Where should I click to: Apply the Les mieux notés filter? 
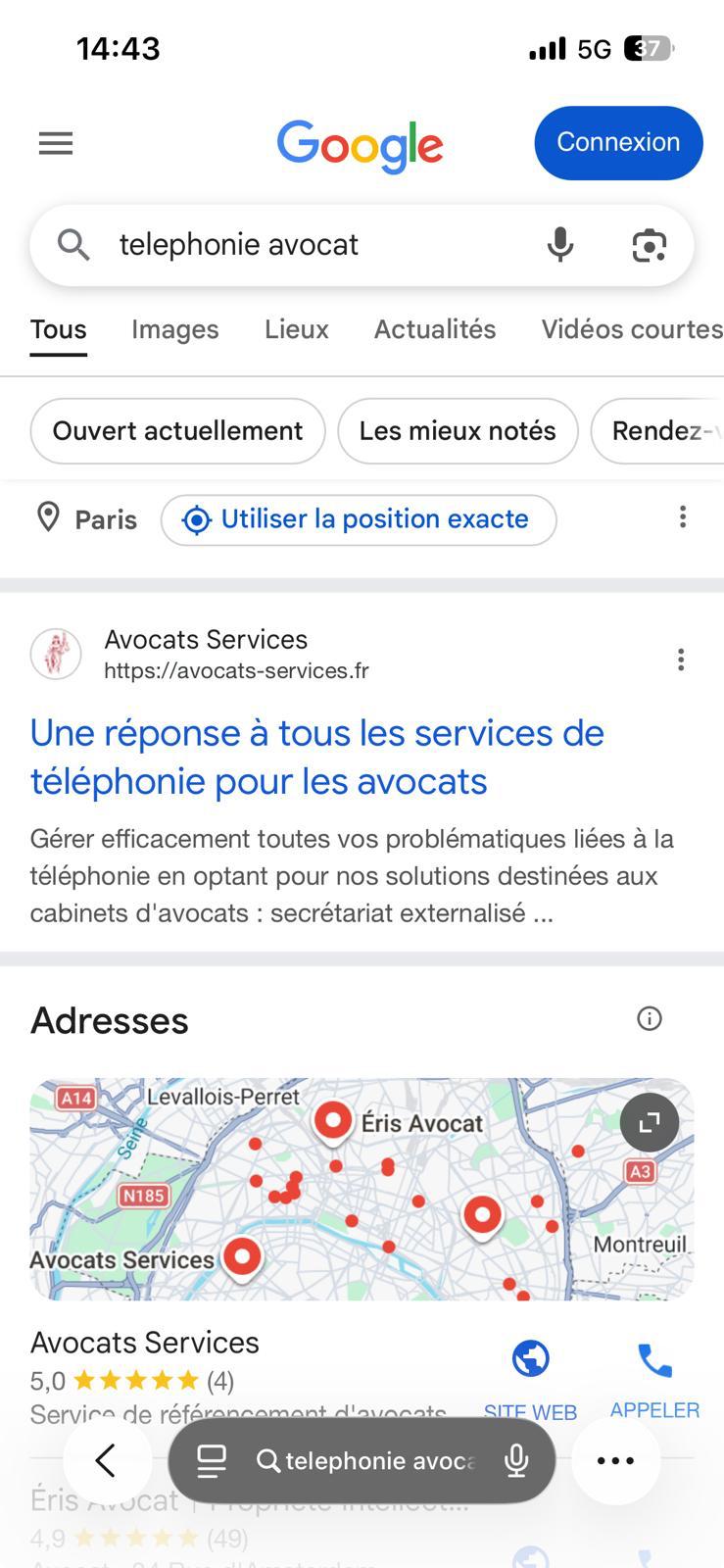point(458,431)
